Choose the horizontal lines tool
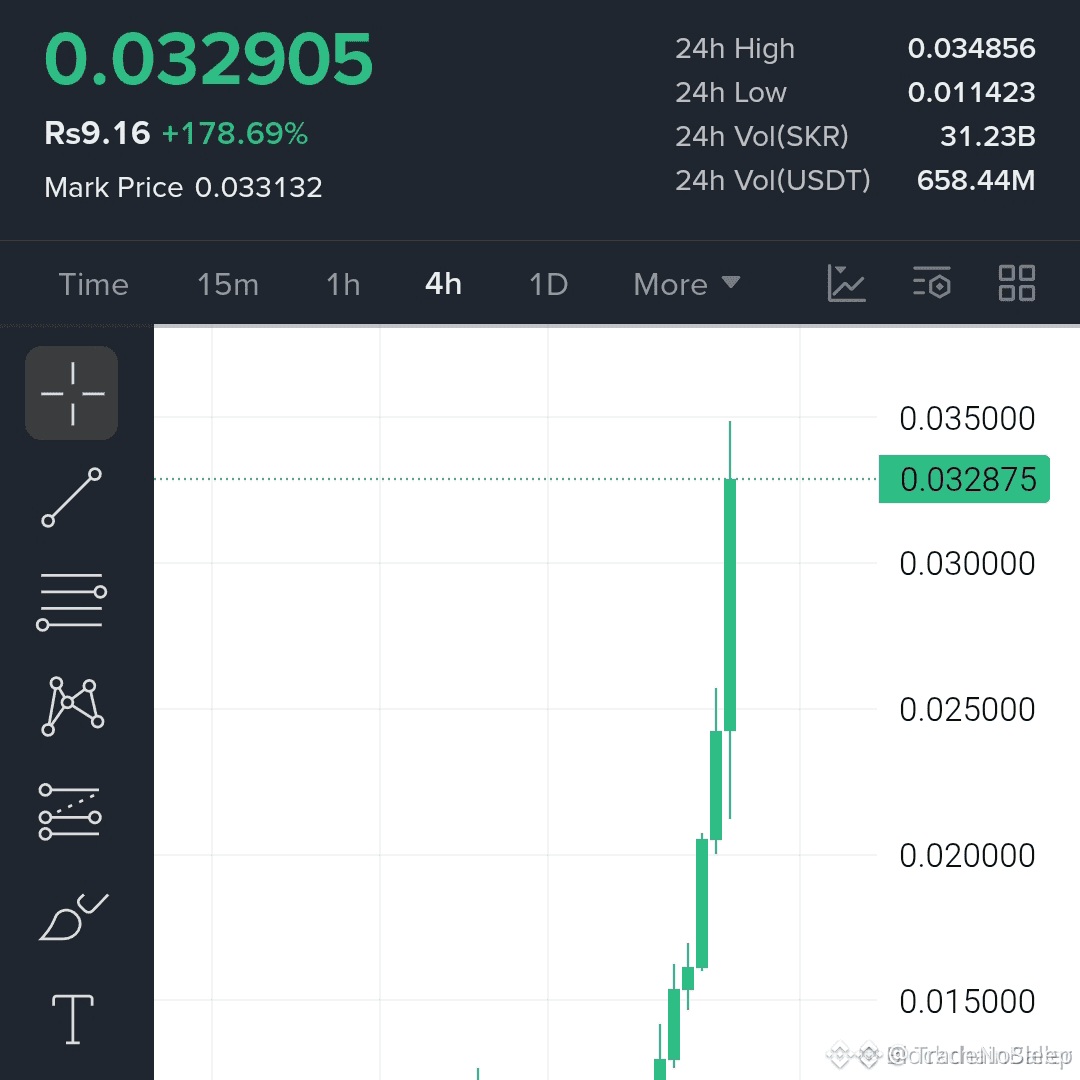Viewport: 1080px width, 1080px height. (72, 601)
